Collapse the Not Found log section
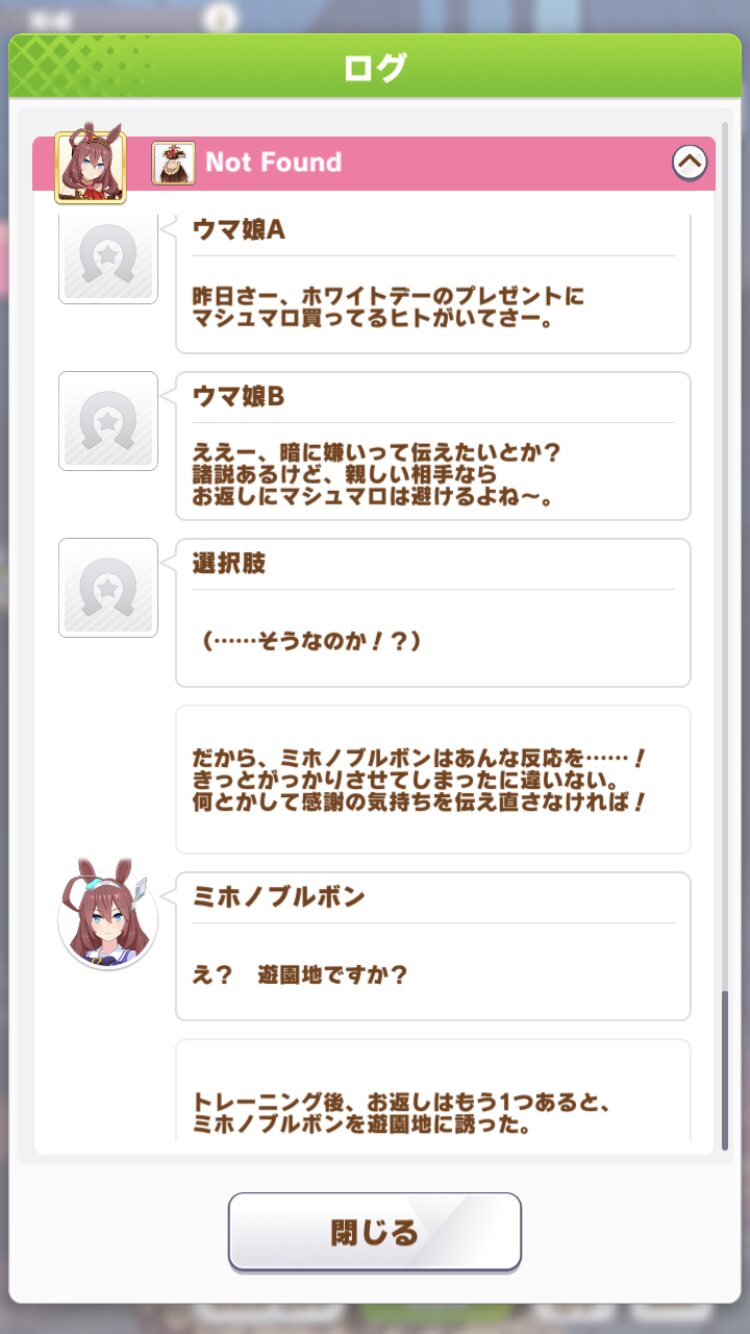The height and width of the screenshot is (1334, 750). click(689, 162)
